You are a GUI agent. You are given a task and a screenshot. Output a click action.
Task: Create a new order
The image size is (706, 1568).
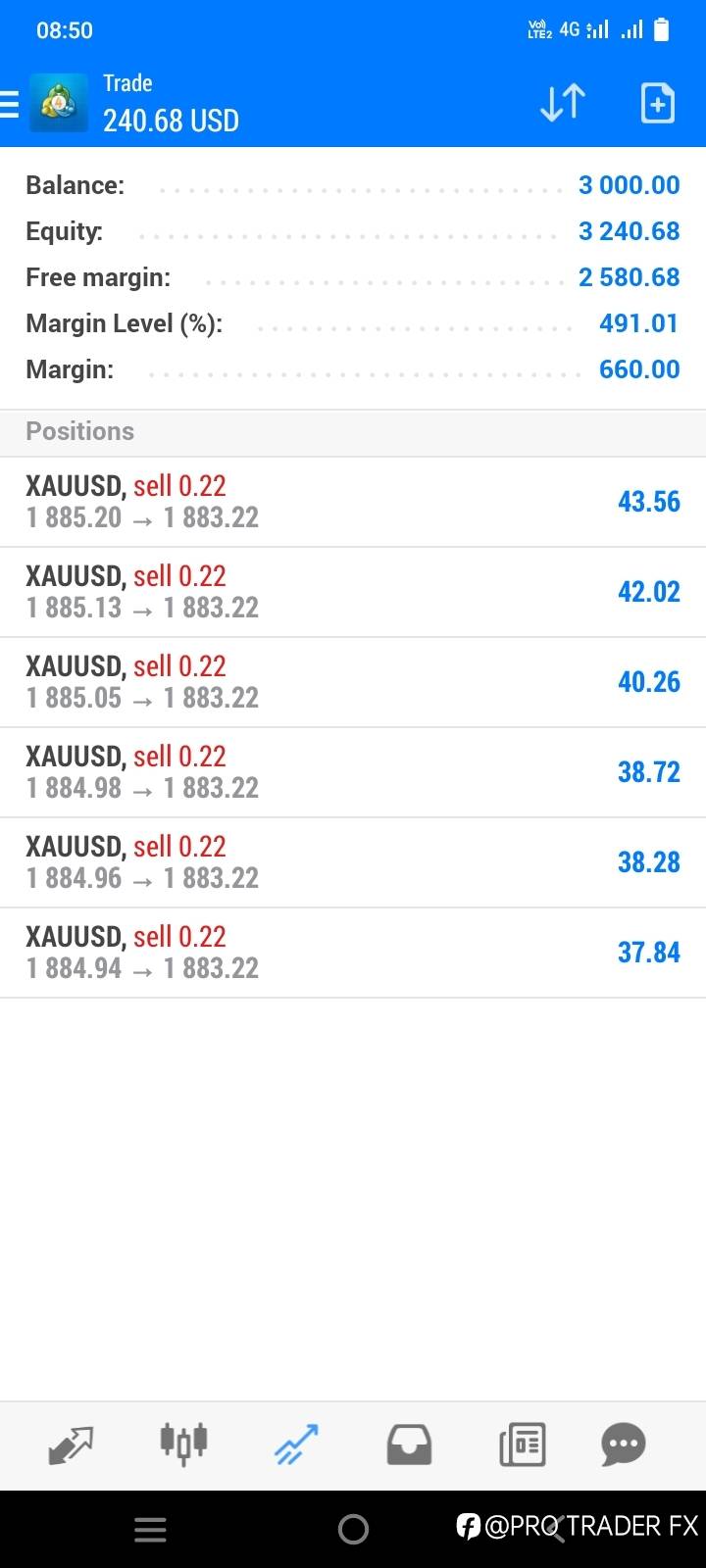click(x=657, y=103)
